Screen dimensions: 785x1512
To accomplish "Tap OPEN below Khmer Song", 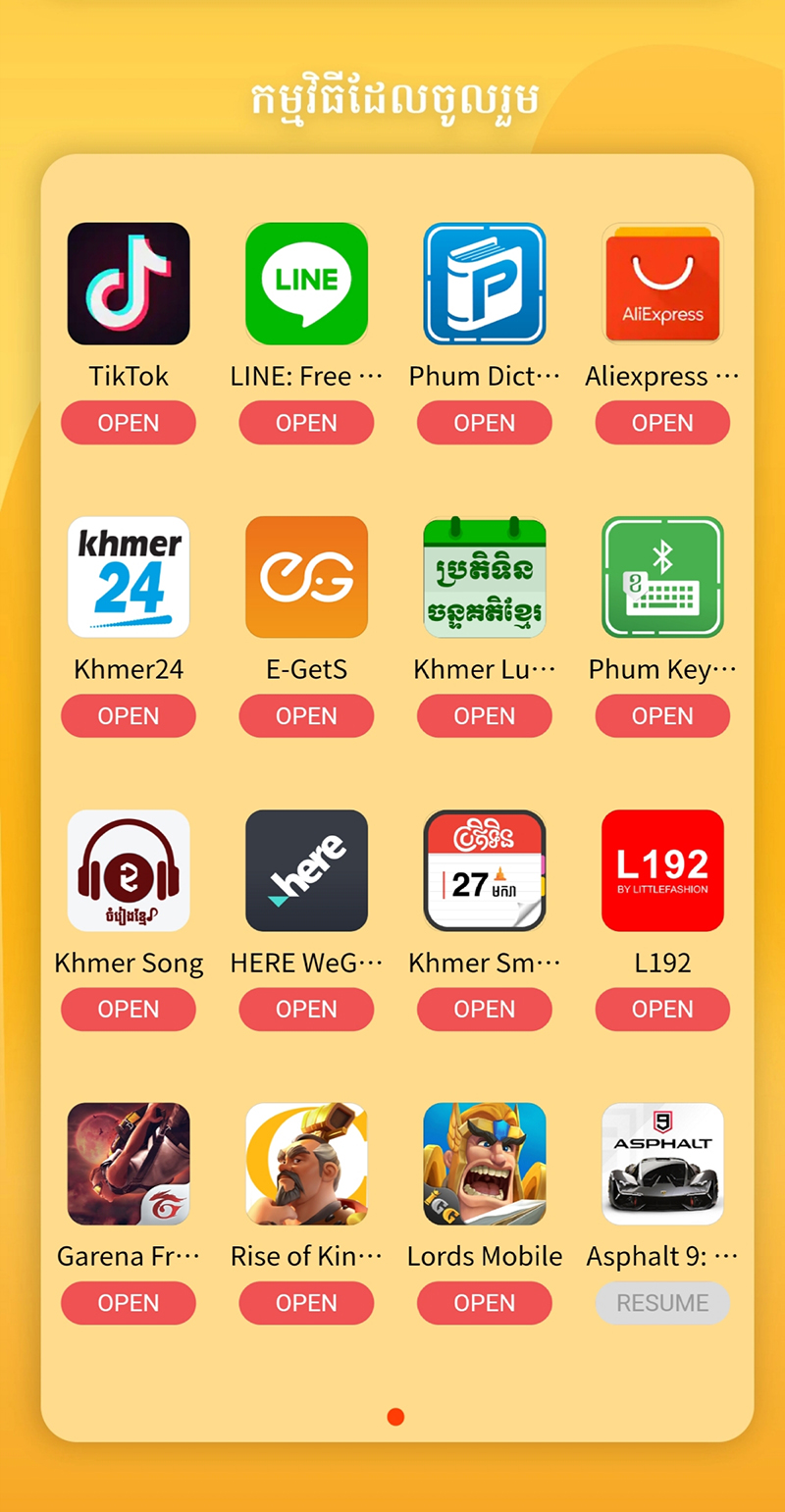I will tap(129, 1010).
